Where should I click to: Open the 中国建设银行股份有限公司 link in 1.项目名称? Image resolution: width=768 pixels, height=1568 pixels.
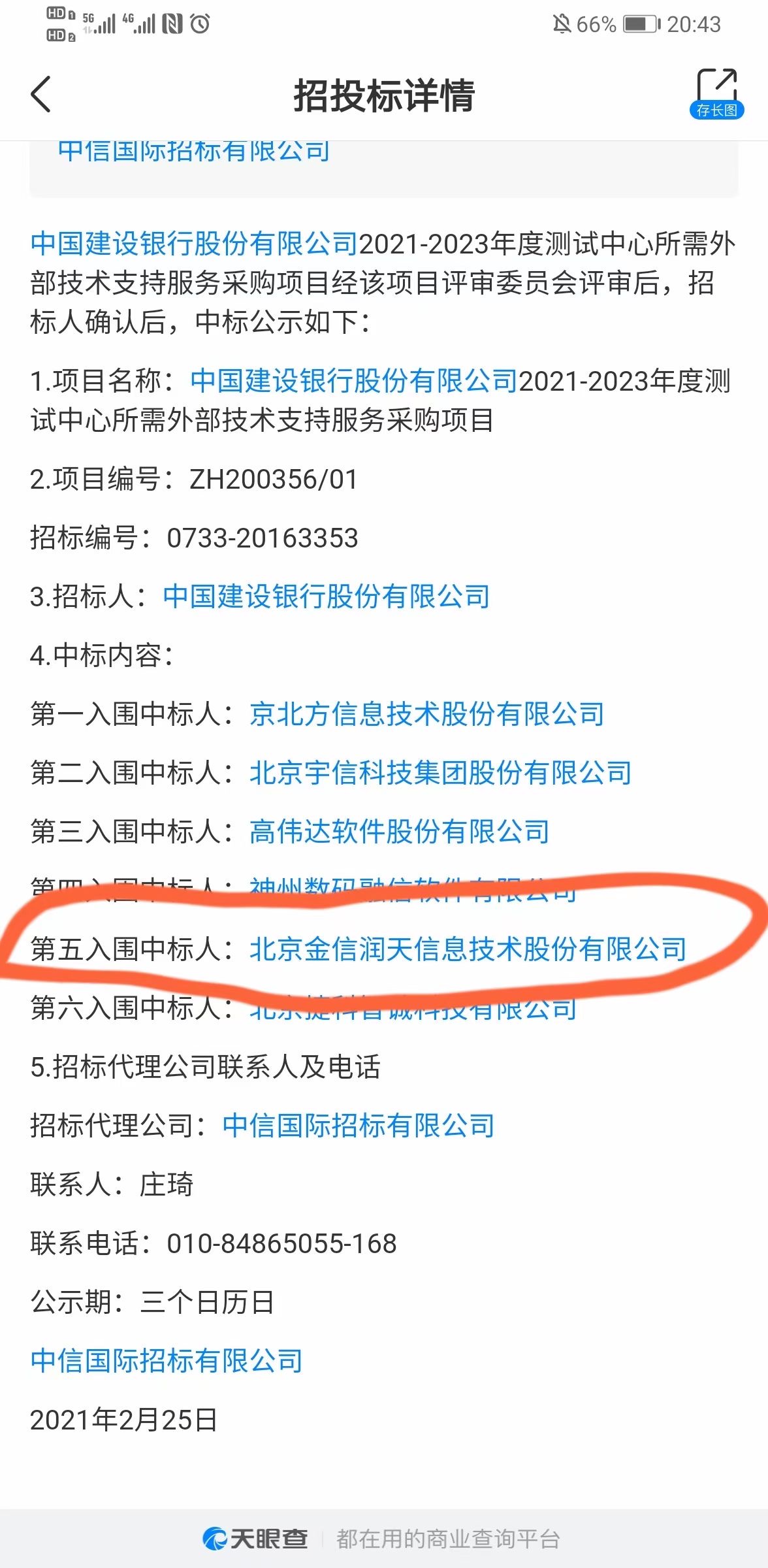pyautogui.click(x=354, y=381)
